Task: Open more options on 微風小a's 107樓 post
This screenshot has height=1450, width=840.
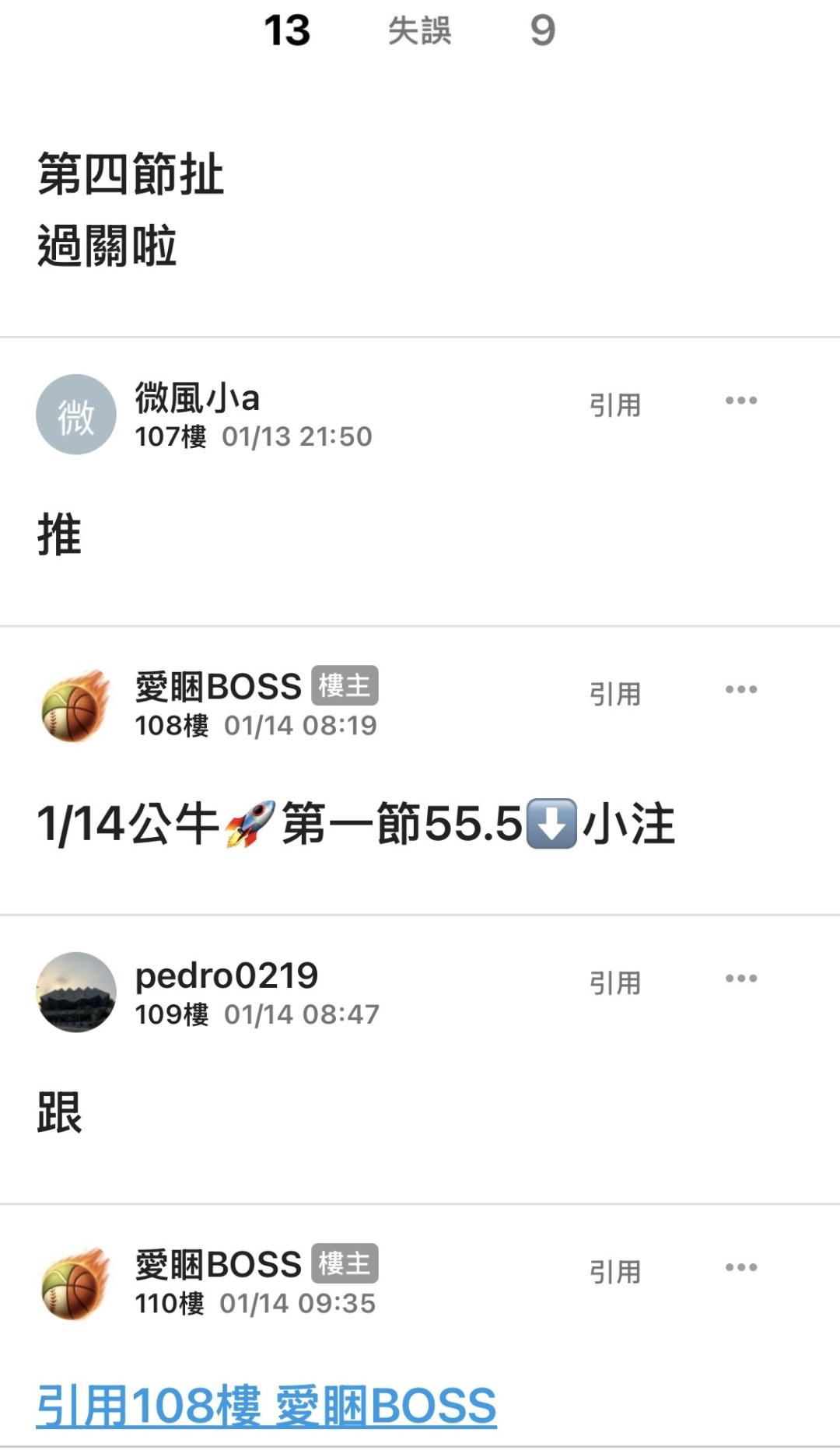Action: click(740, 401)
